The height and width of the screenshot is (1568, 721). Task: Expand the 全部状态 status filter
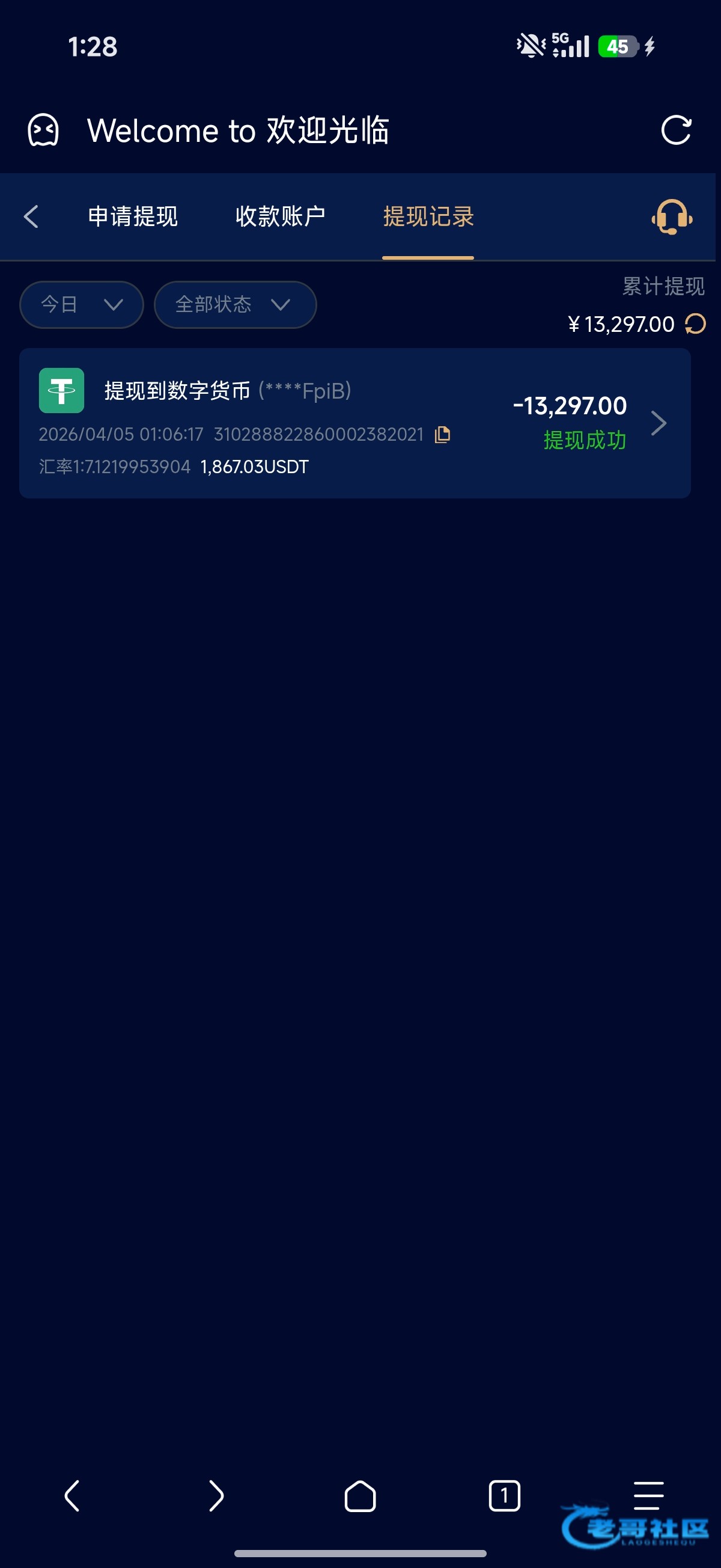click(235, 304)
